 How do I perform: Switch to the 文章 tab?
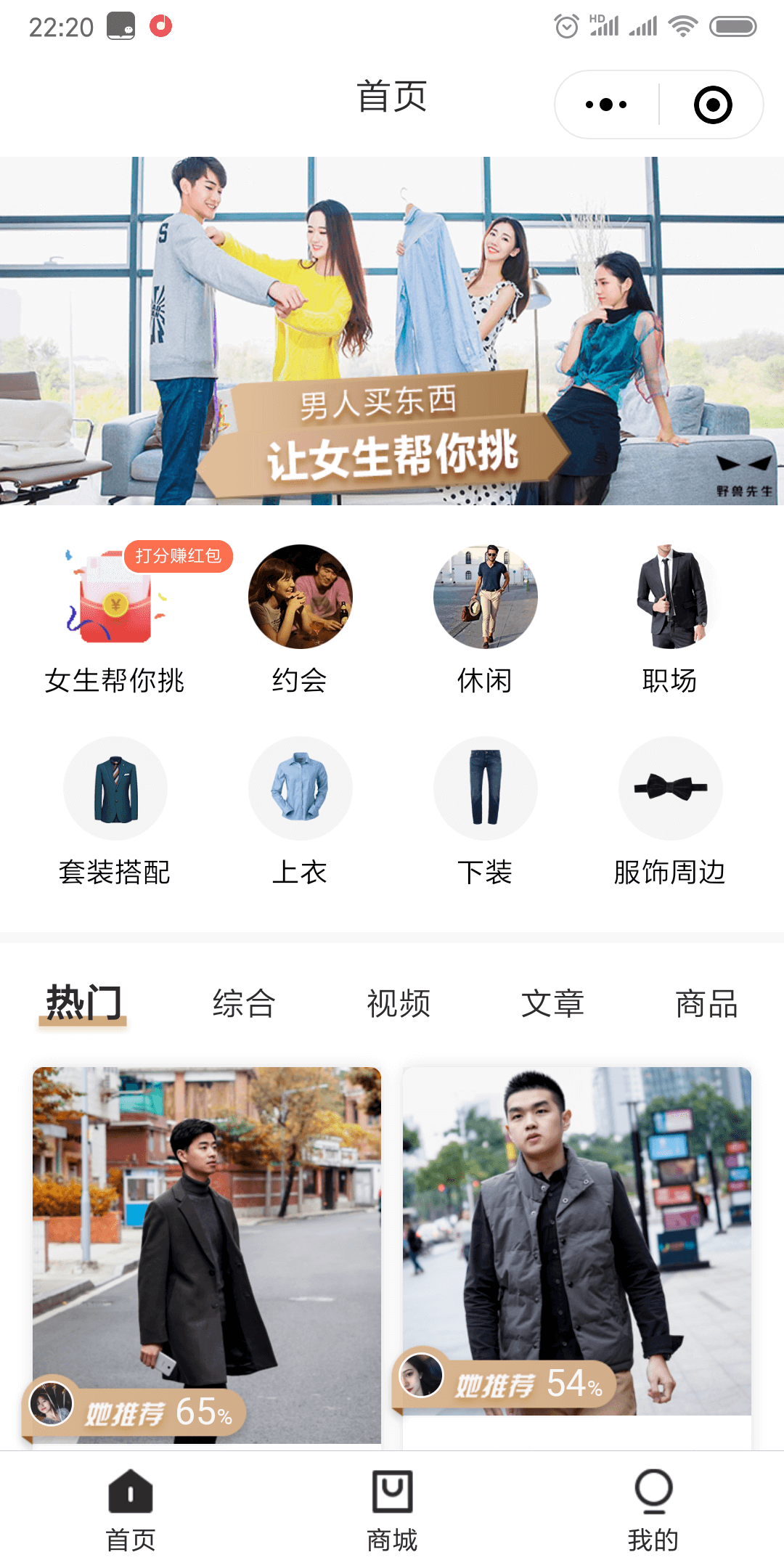click(552, 1004)
